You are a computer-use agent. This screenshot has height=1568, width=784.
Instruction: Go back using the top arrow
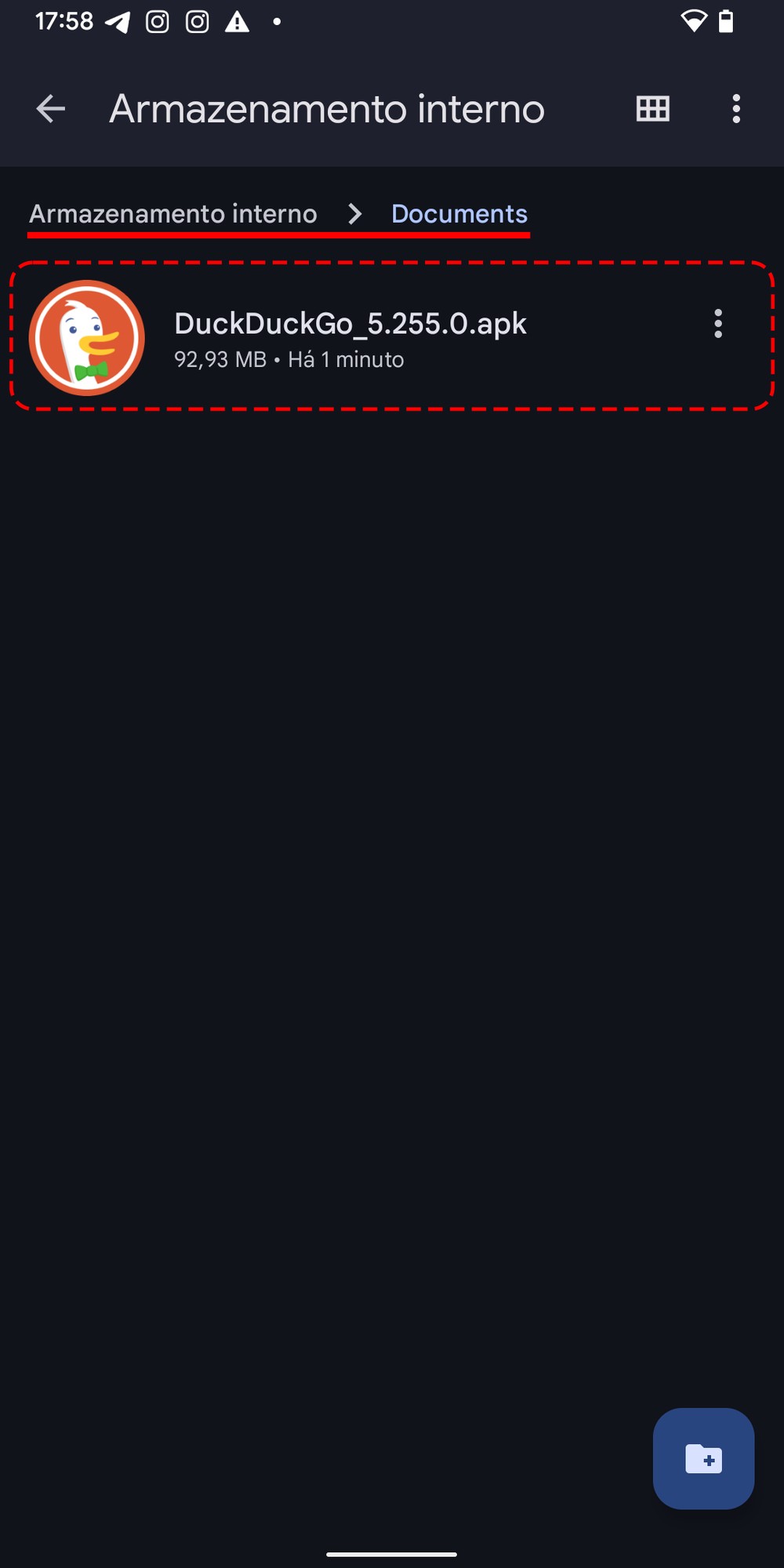point(51,108)
